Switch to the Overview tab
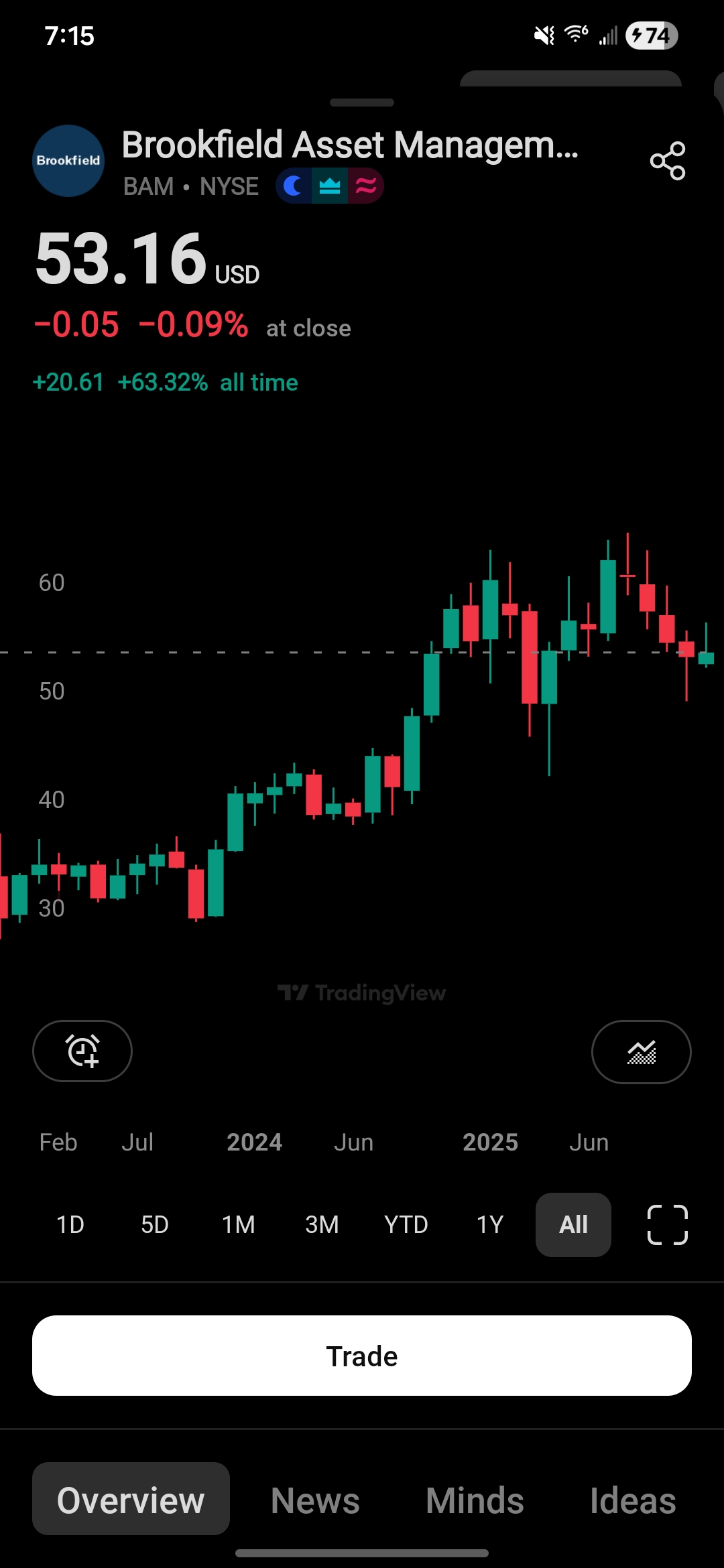Screen dimensions: 724x1568 tap(131, 1500)
